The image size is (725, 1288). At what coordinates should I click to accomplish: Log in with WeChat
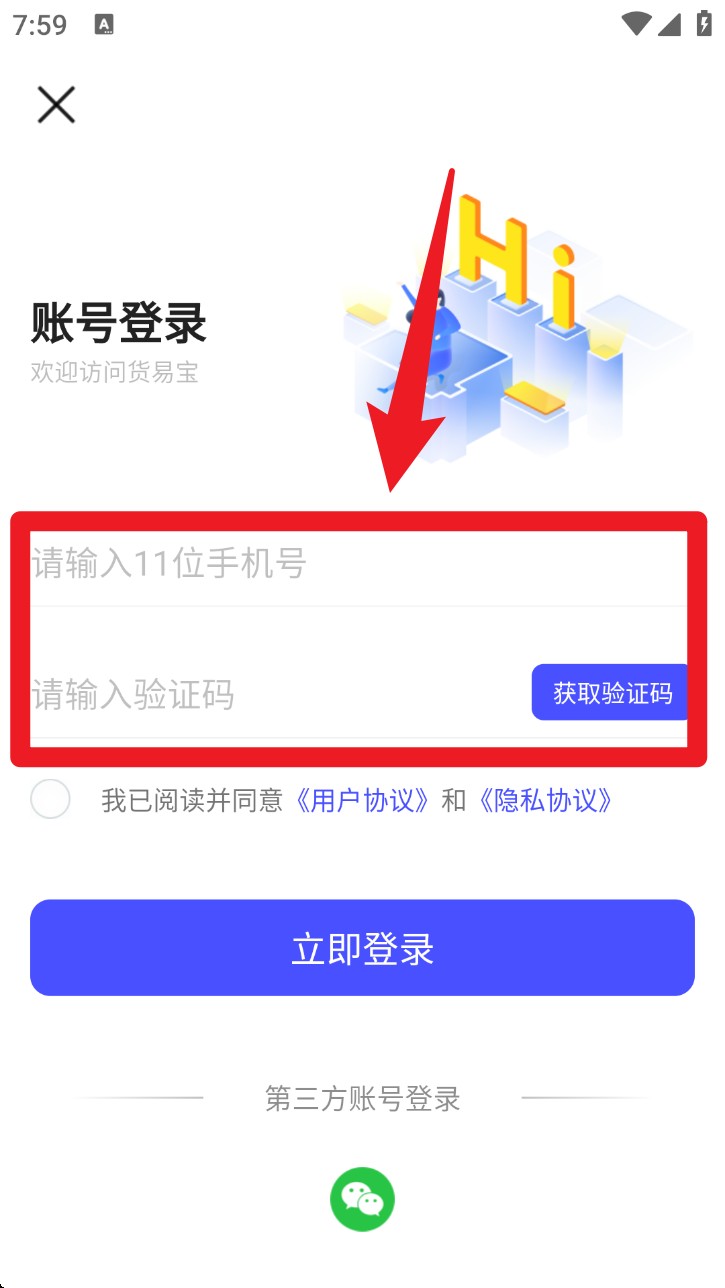click(362, 1198)
